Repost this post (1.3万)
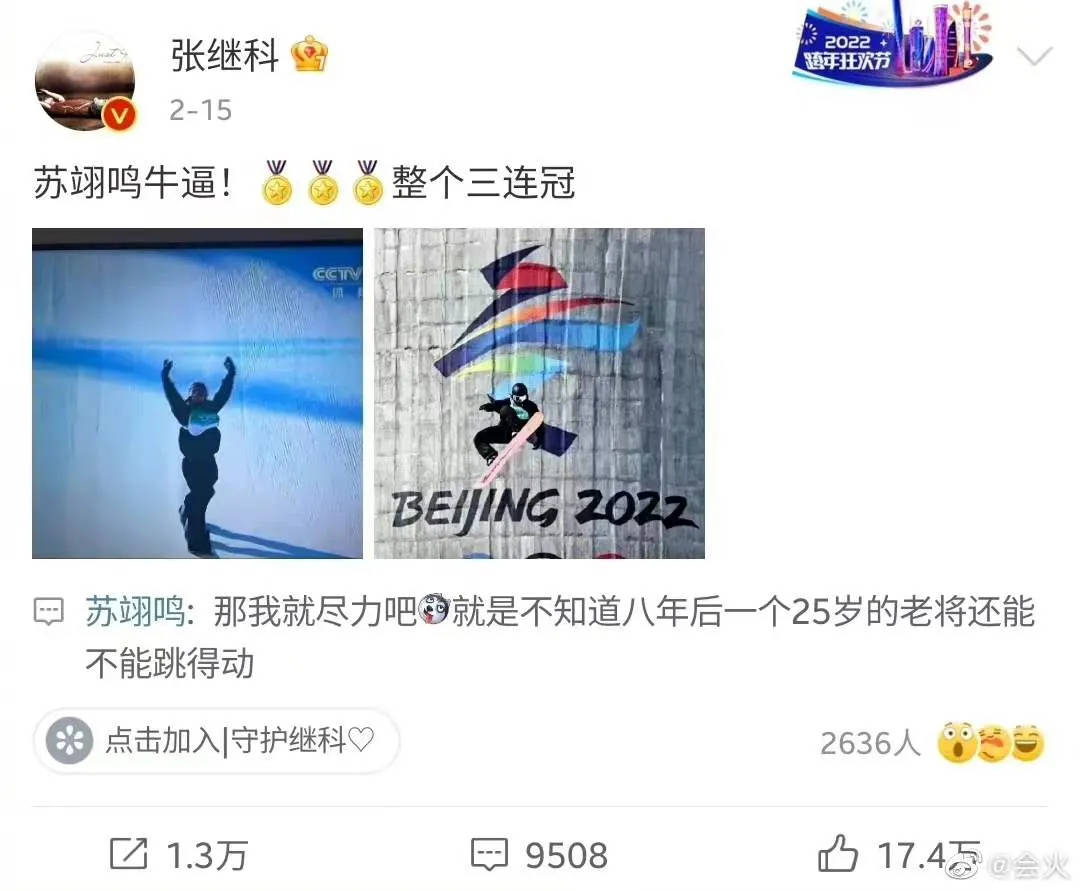 (178, 855)
